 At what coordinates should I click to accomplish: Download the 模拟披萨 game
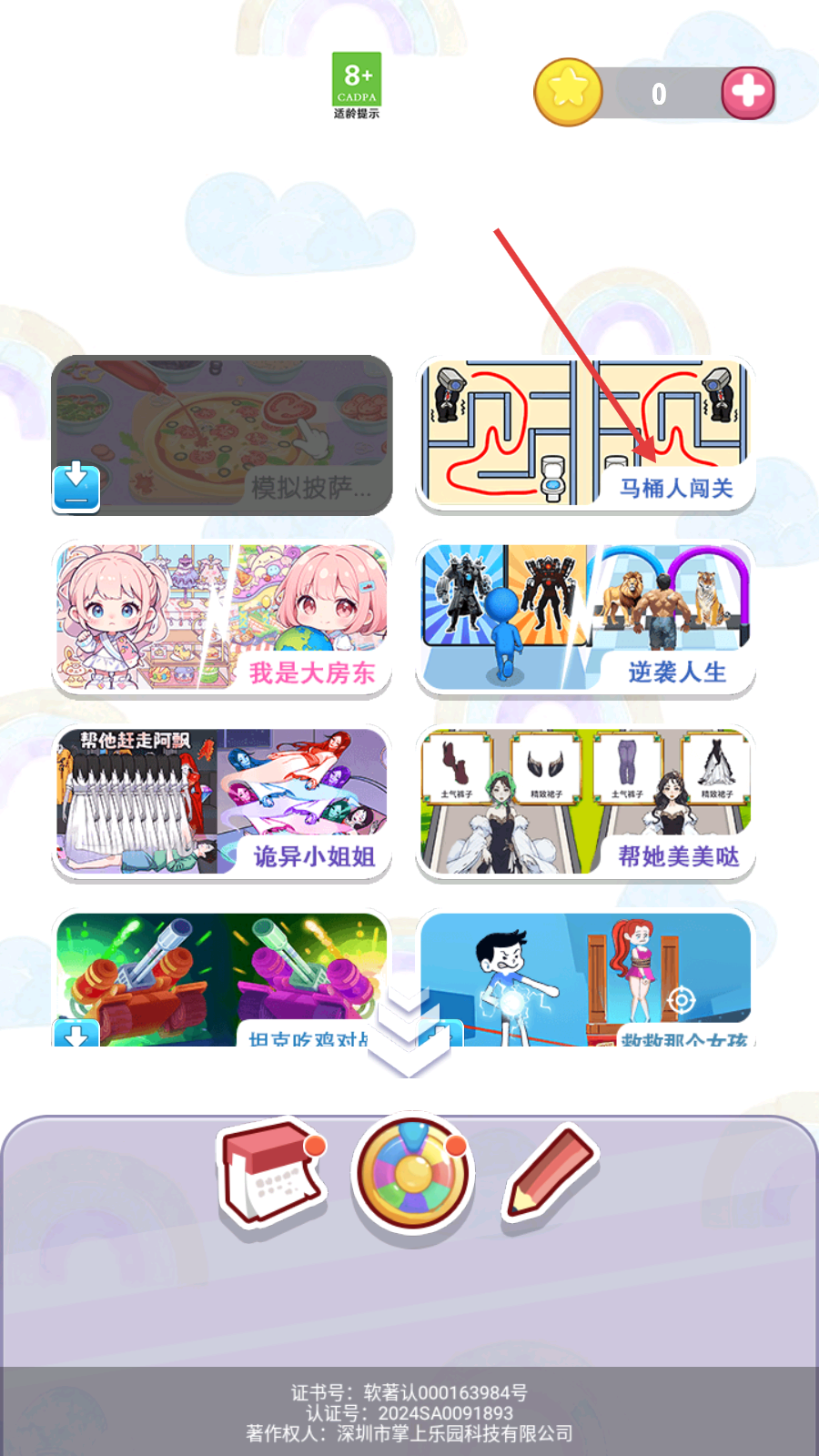click(x=76, y=486)
